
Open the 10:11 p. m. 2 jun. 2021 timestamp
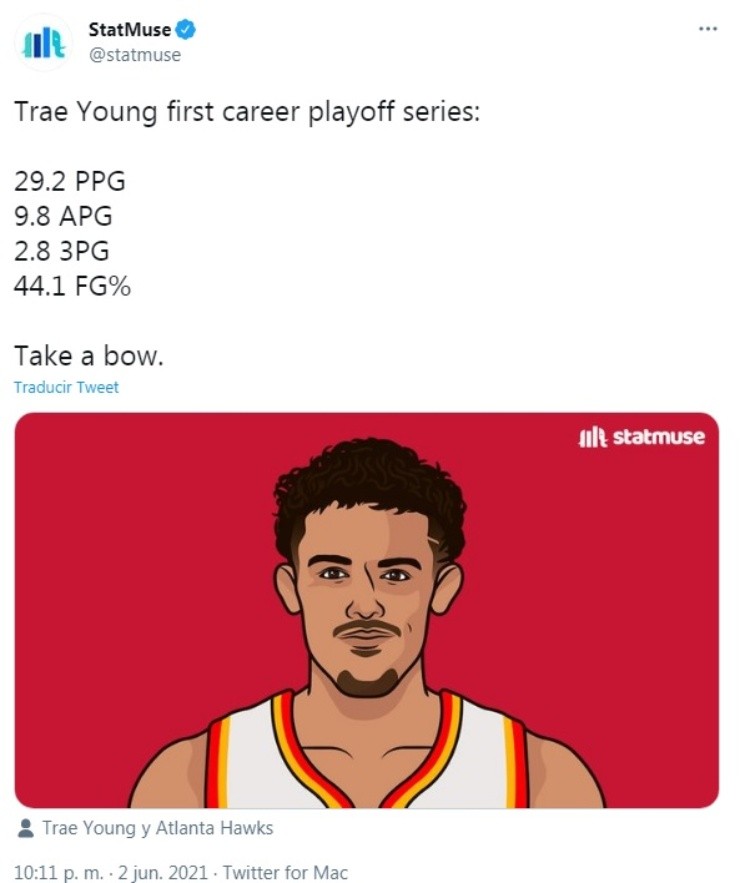(111, 872)
